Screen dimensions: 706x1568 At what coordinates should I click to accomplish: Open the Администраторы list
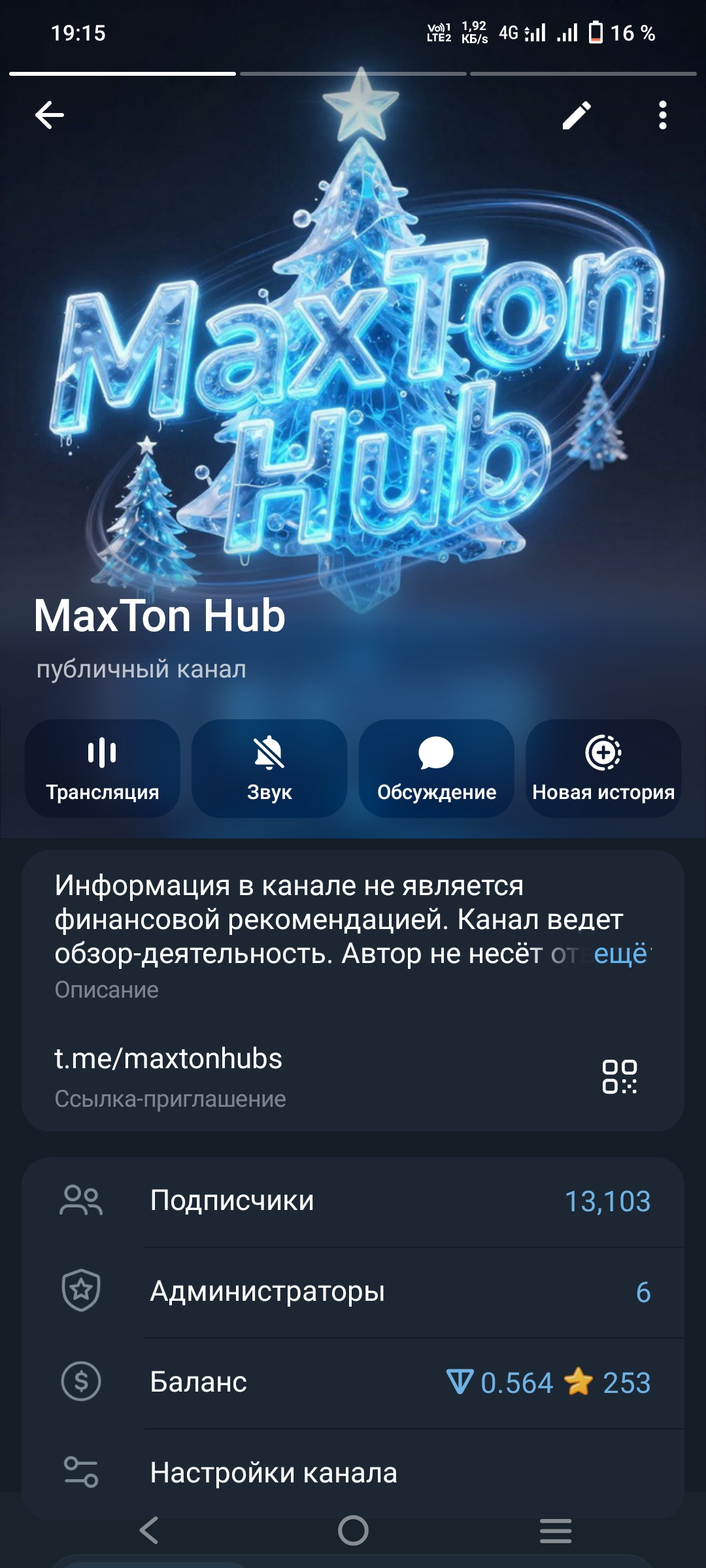[x=353, y=1292]
